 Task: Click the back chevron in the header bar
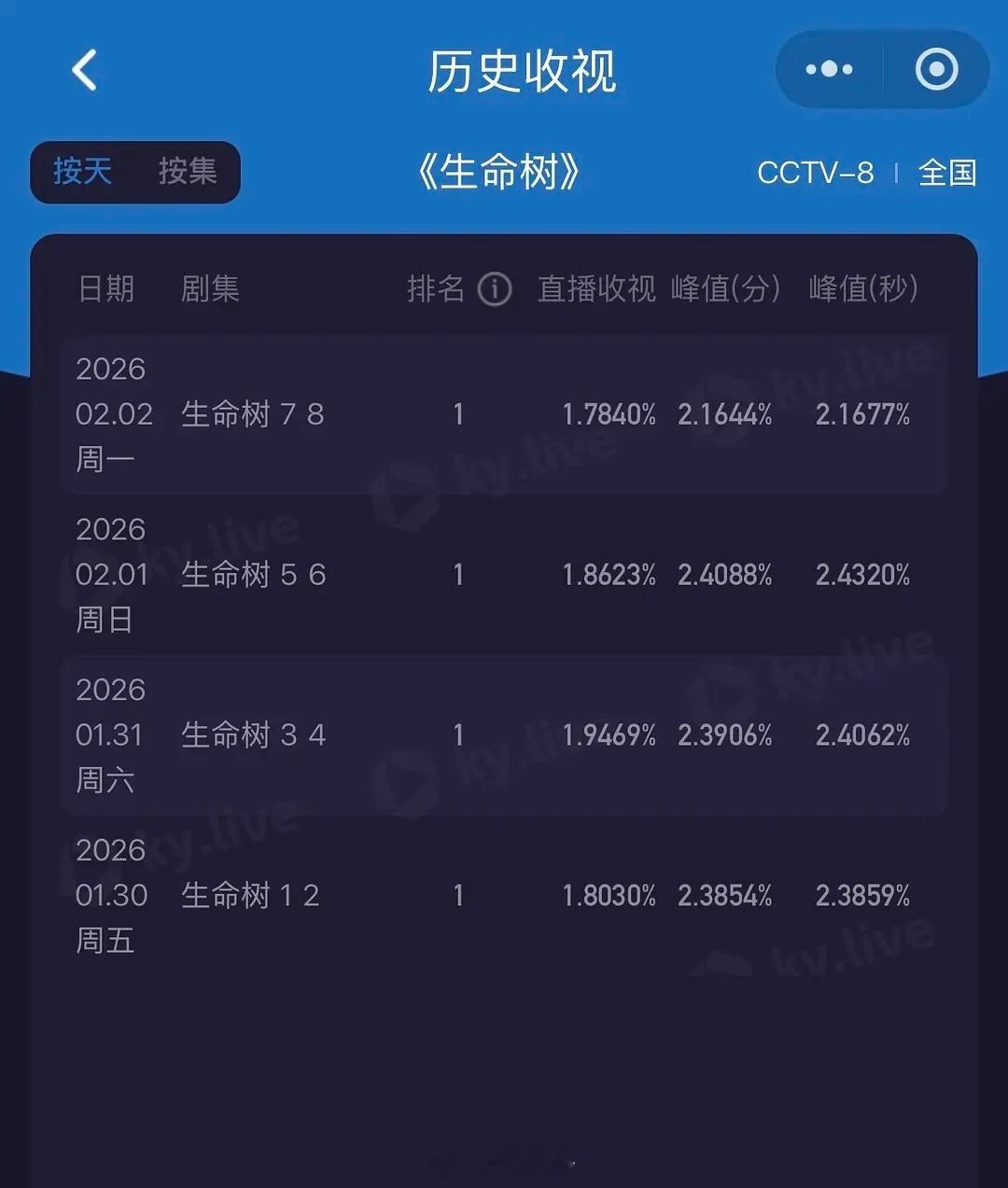pos(84,70)
